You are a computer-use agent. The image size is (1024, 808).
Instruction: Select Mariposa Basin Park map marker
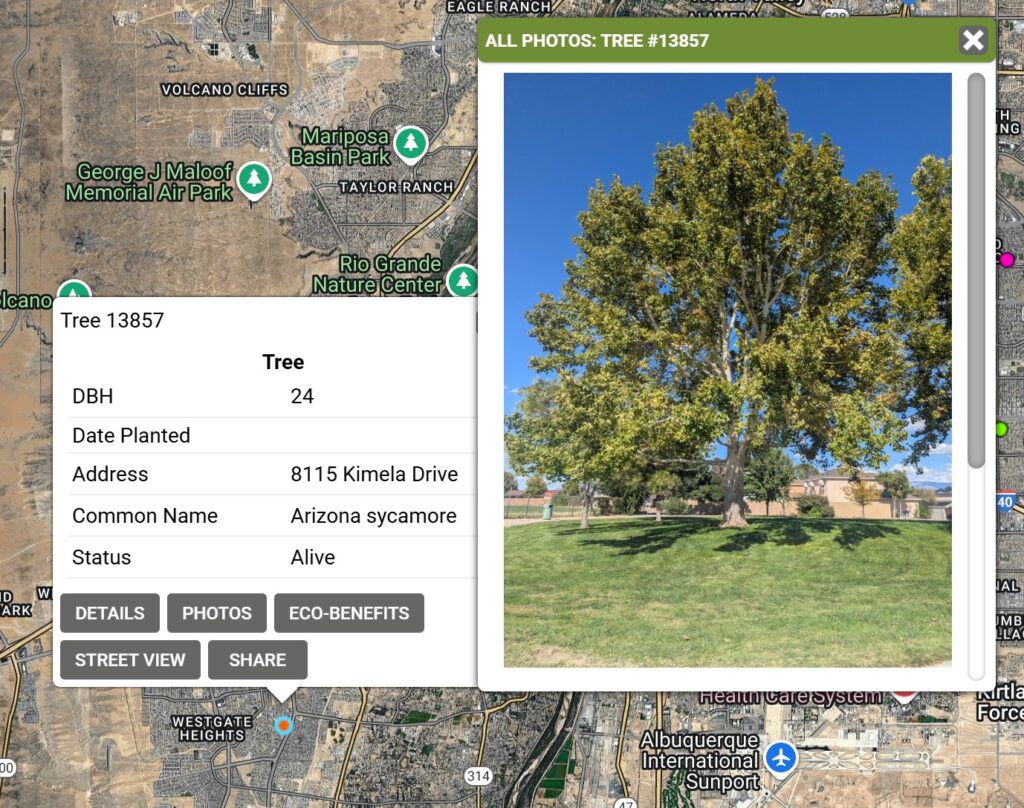click(410, 143)
